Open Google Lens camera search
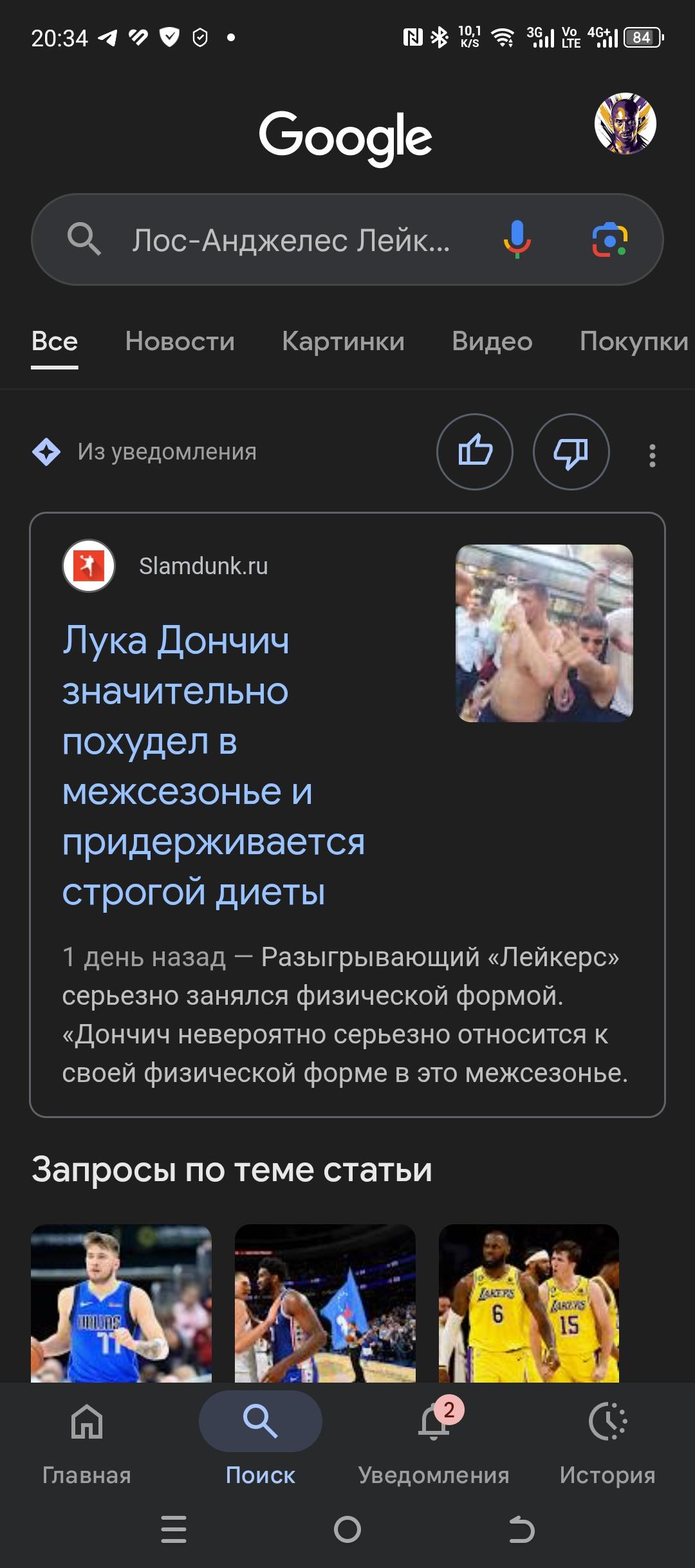The height and width of the screenshot is (1568, 695). click(609, 239)
